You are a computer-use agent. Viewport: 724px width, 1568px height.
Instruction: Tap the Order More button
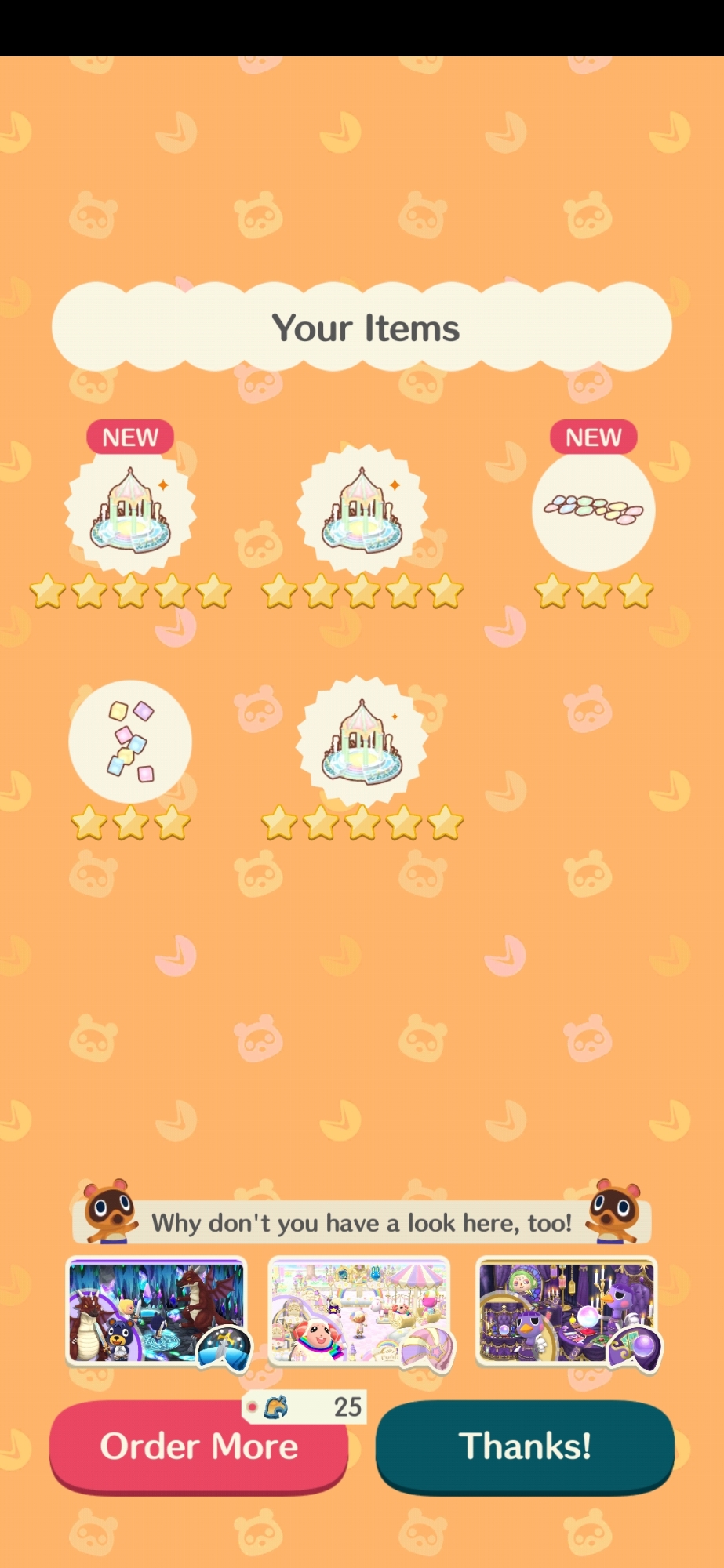198,1447
